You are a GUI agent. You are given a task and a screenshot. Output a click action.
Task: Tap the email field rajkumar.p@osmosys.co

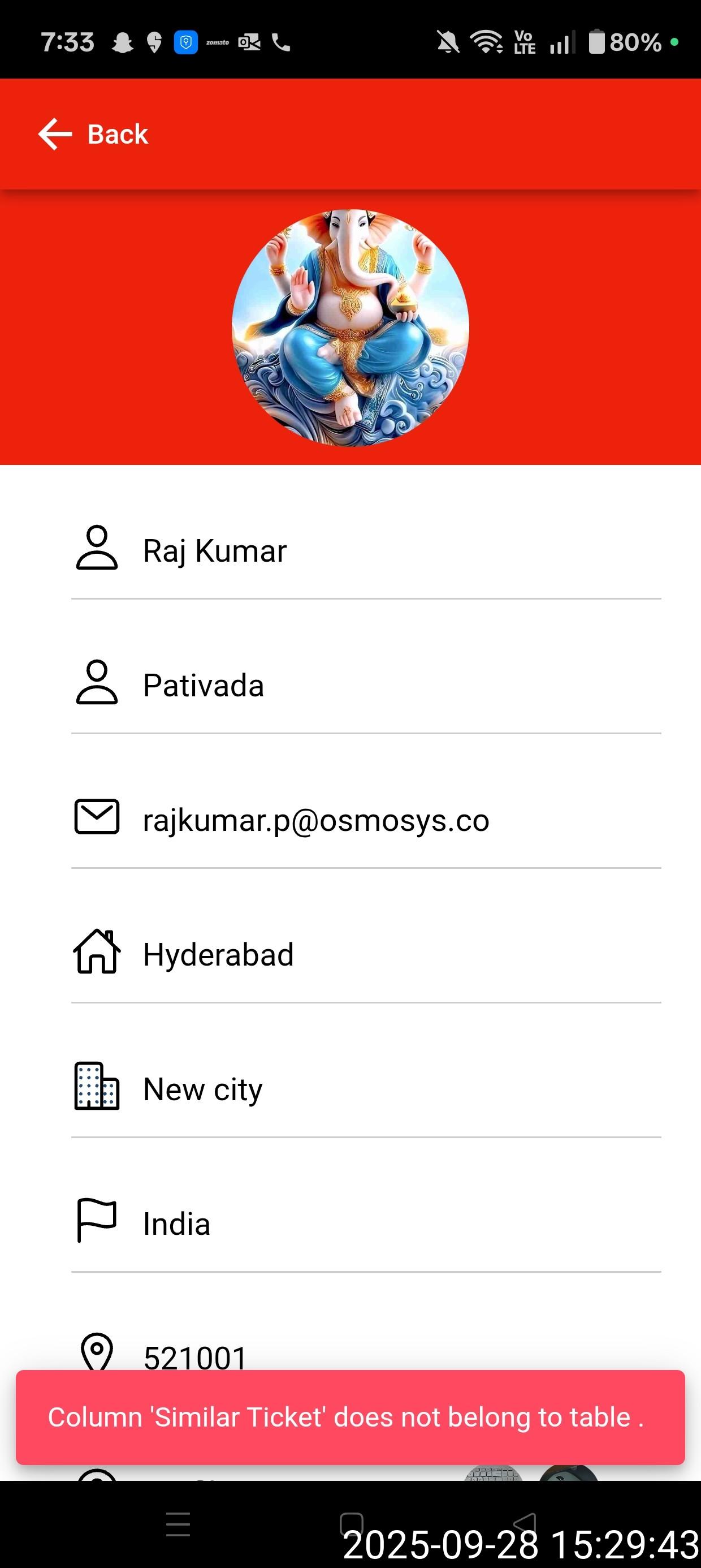point(365,820)
